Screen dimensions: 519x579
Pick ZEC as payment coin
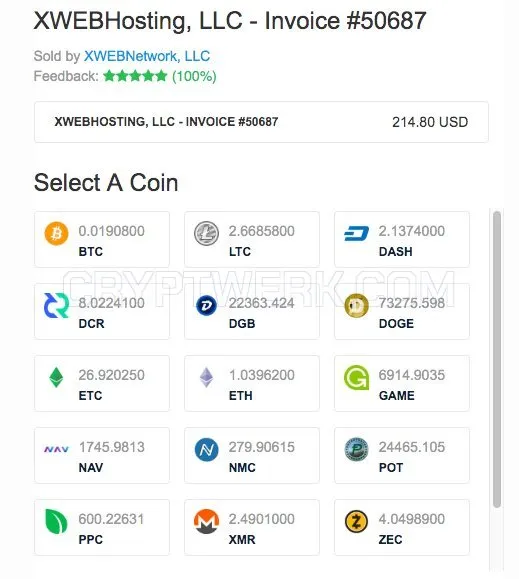402,527
